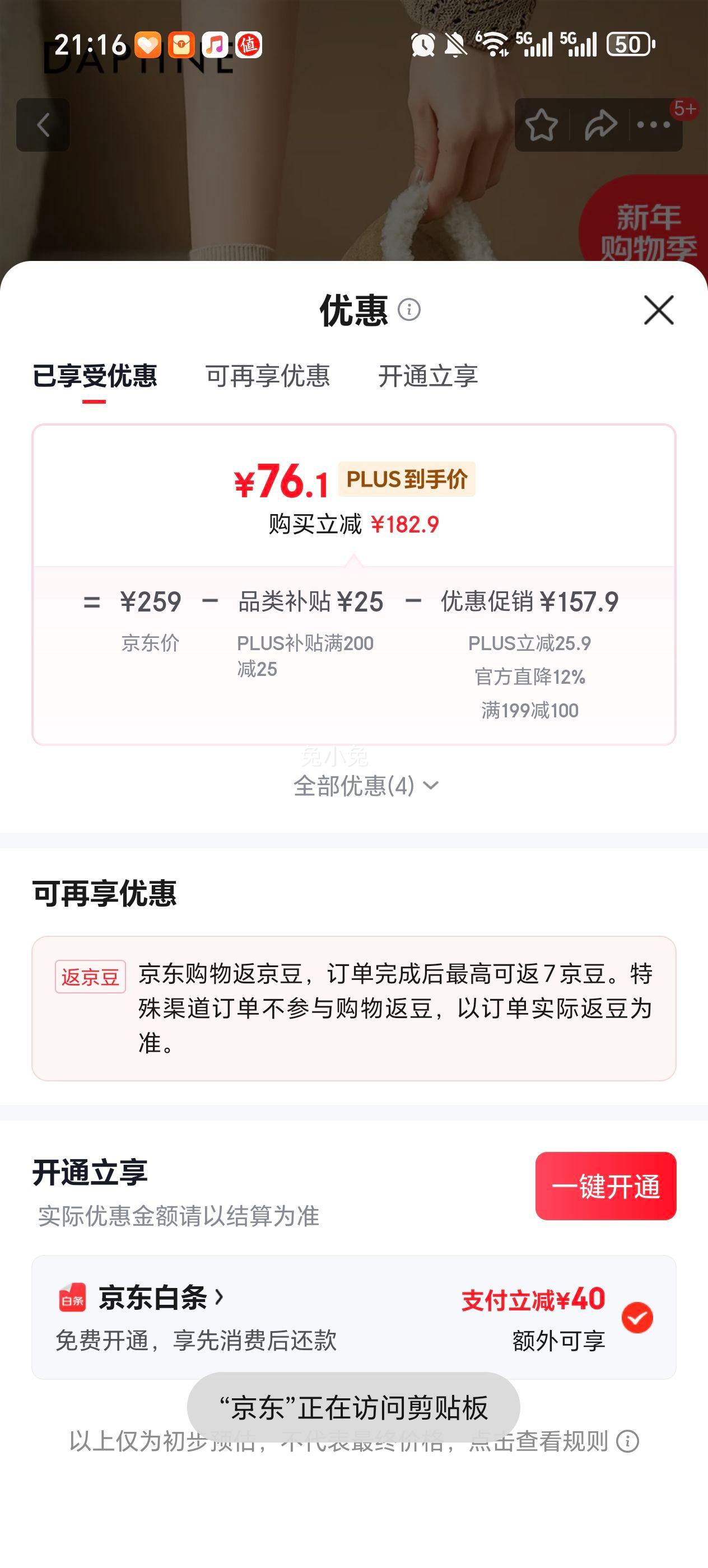Switch to the 可再享优惠 tab
This screenshot has height=1568, width=708.
point(269,377)
